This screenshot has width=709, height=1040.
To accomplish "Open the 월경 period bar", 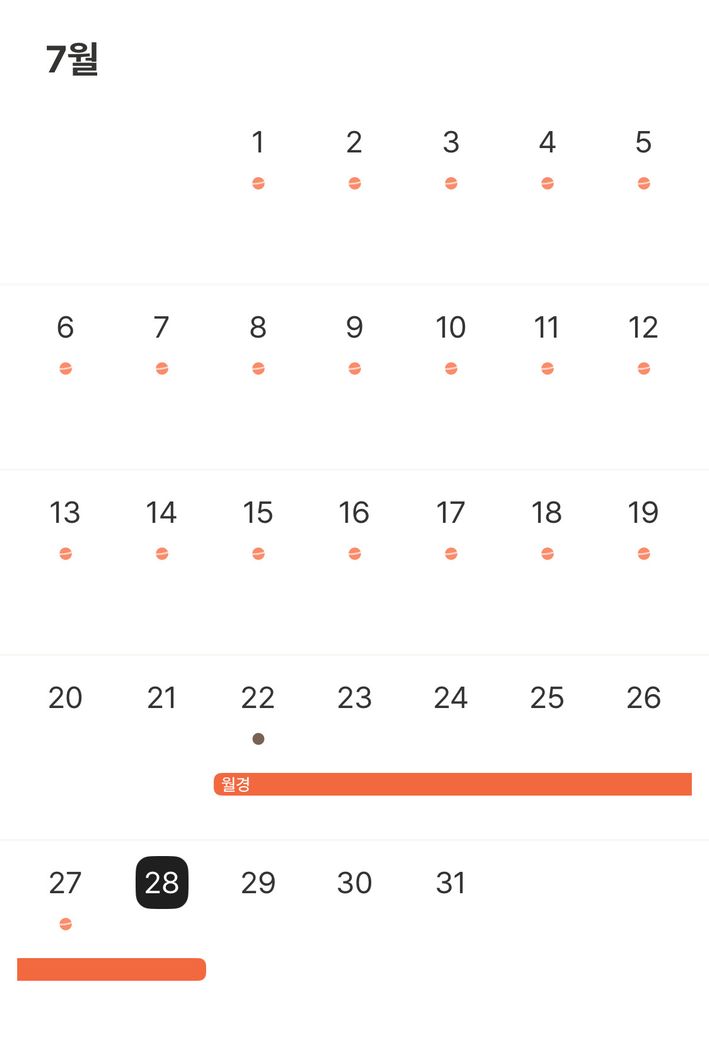I will coord(452,784).
